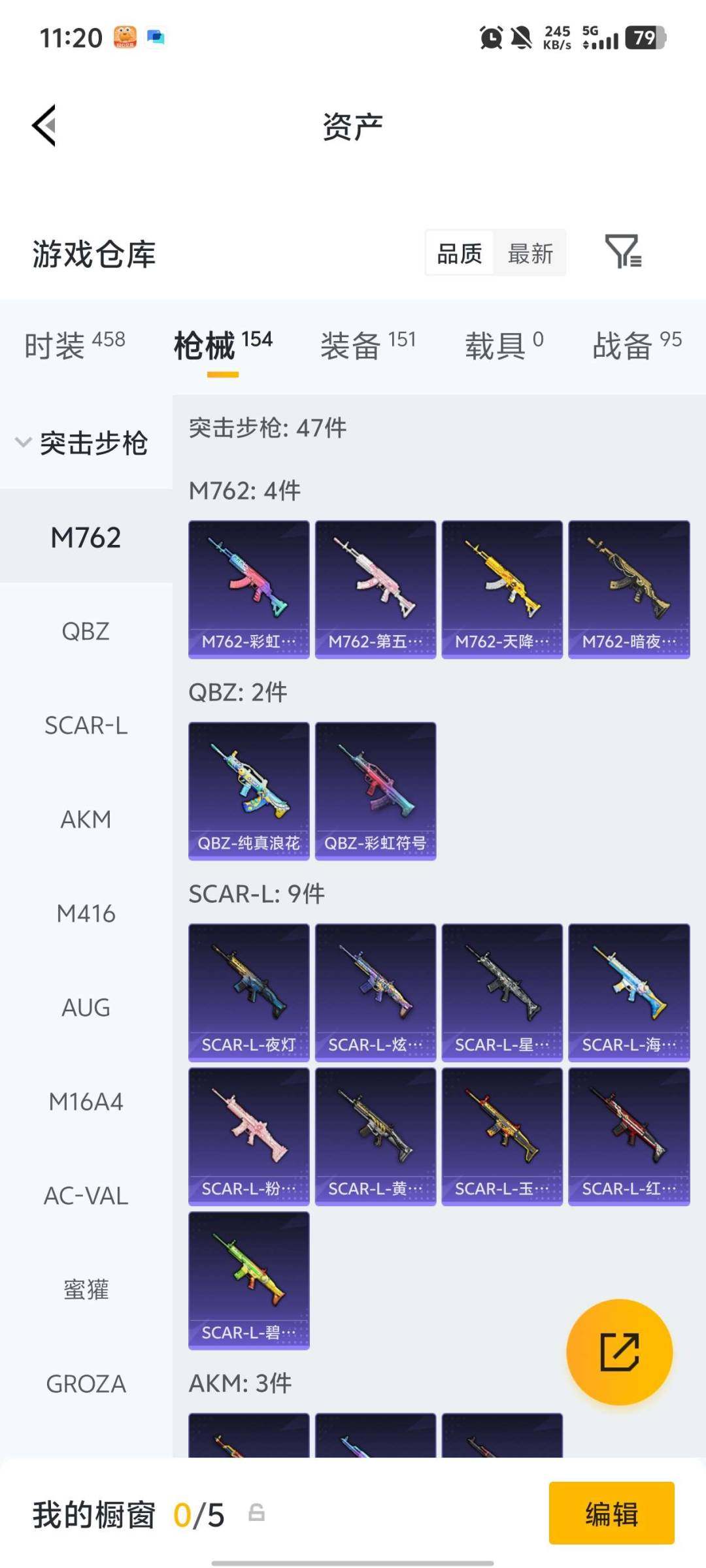Open the M762-彩虹 skin tile
706x1568 pixels.
click(x=248, y=589)
